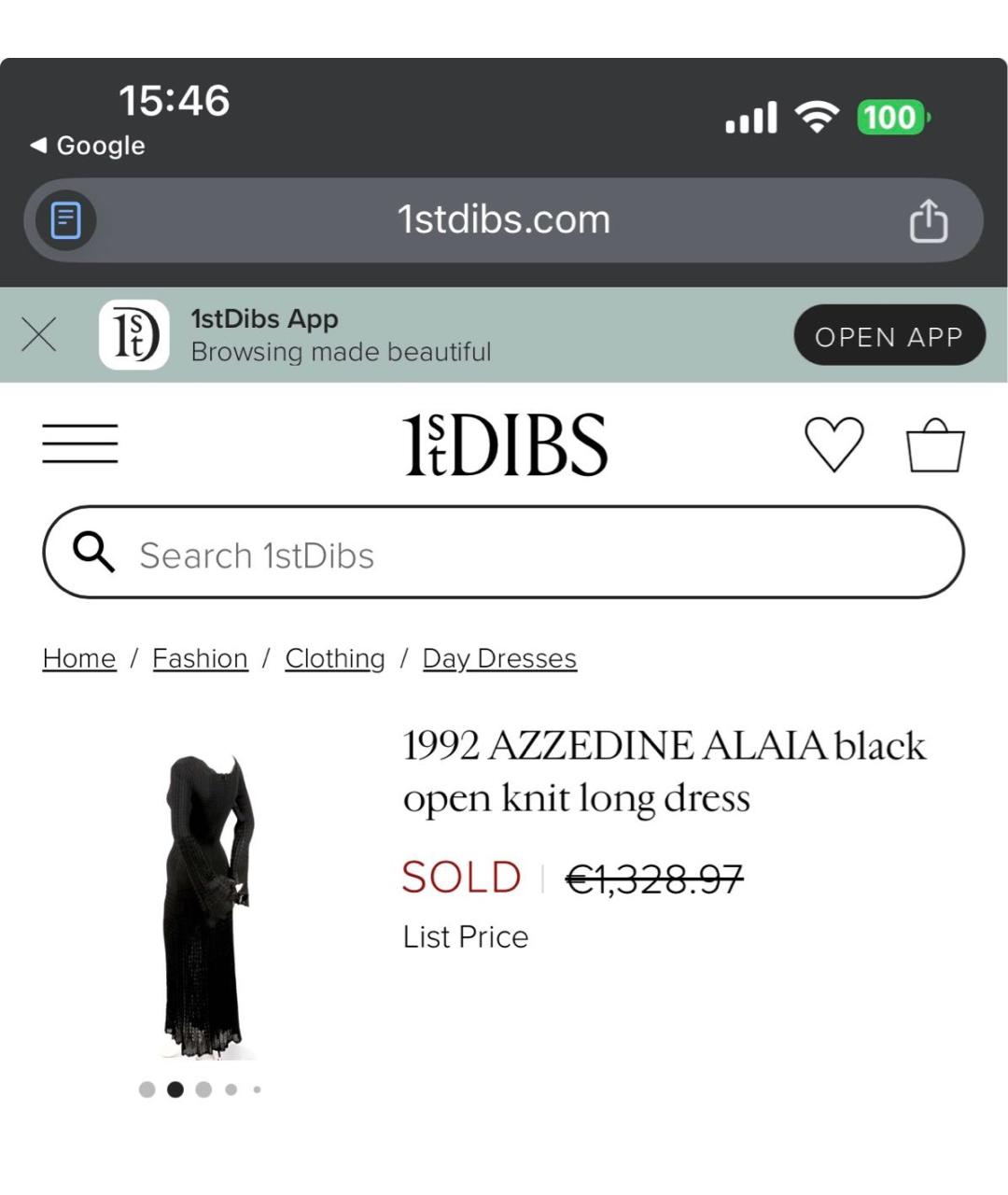Return to the Google app
This screenshot has width=1008, height=1195.
(x=88, y=146)
